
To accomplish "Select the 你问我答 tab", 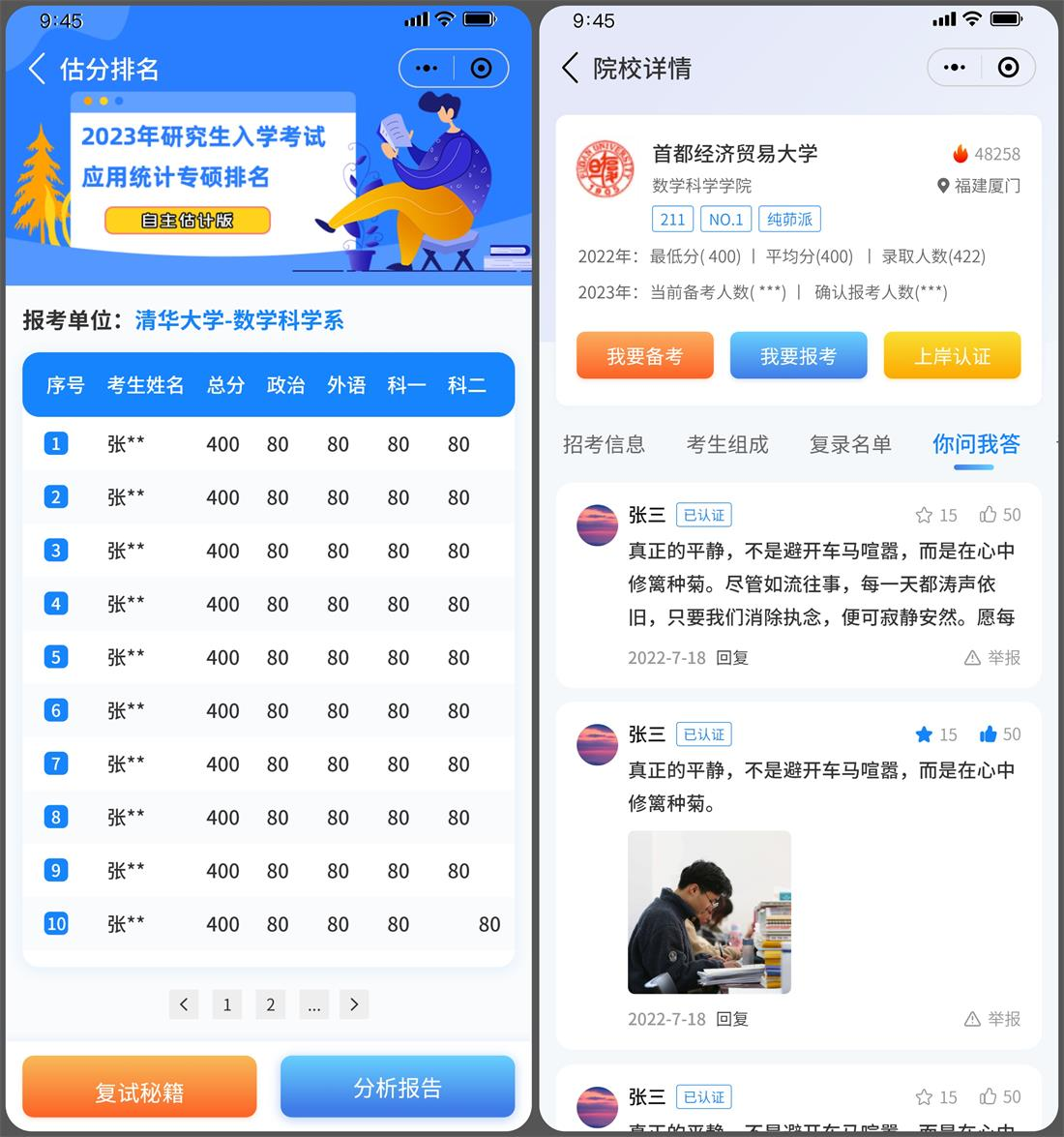I will click(x=975, y=444).
